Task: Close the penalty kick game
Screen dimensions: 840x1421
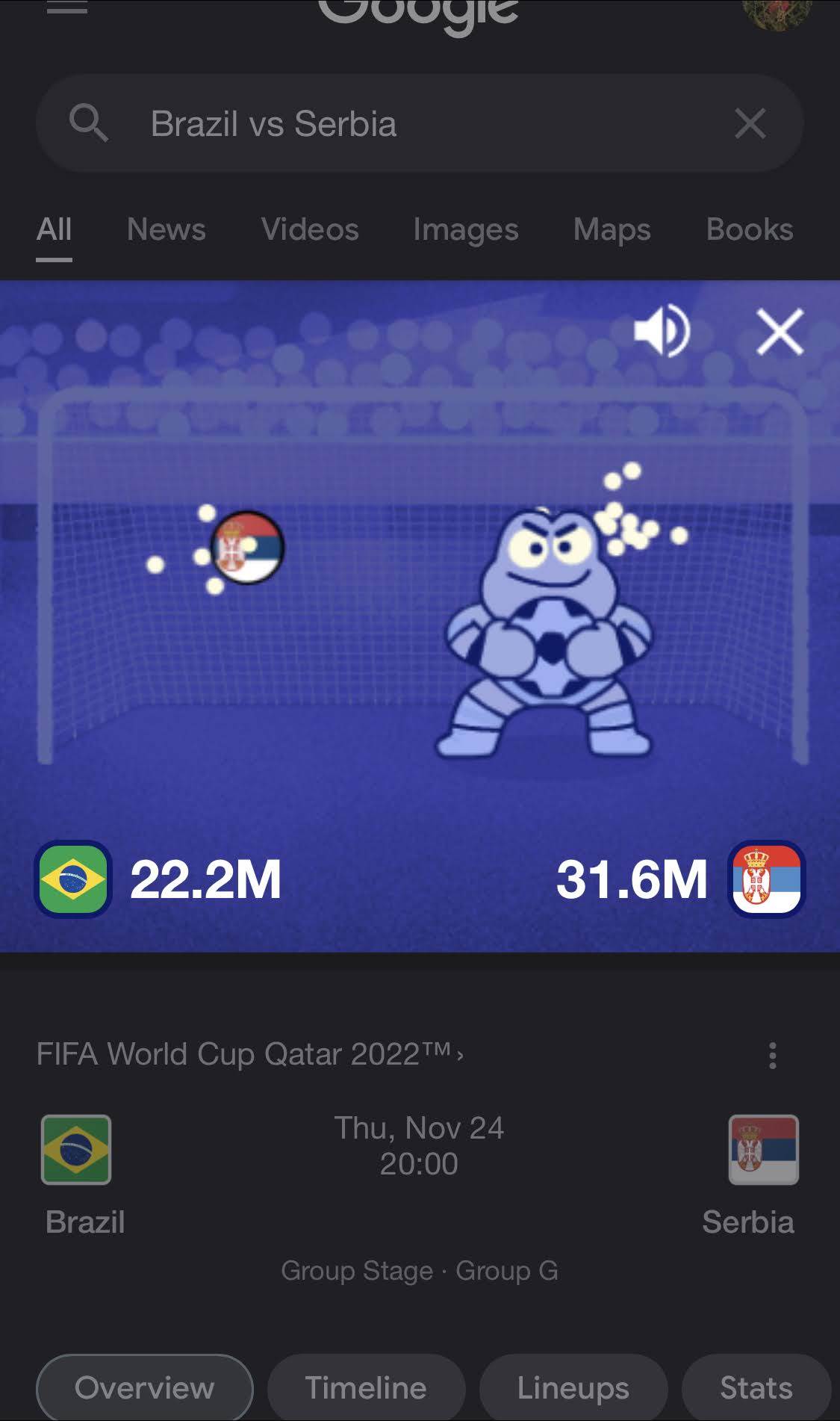Action: (x=780, y=331)
